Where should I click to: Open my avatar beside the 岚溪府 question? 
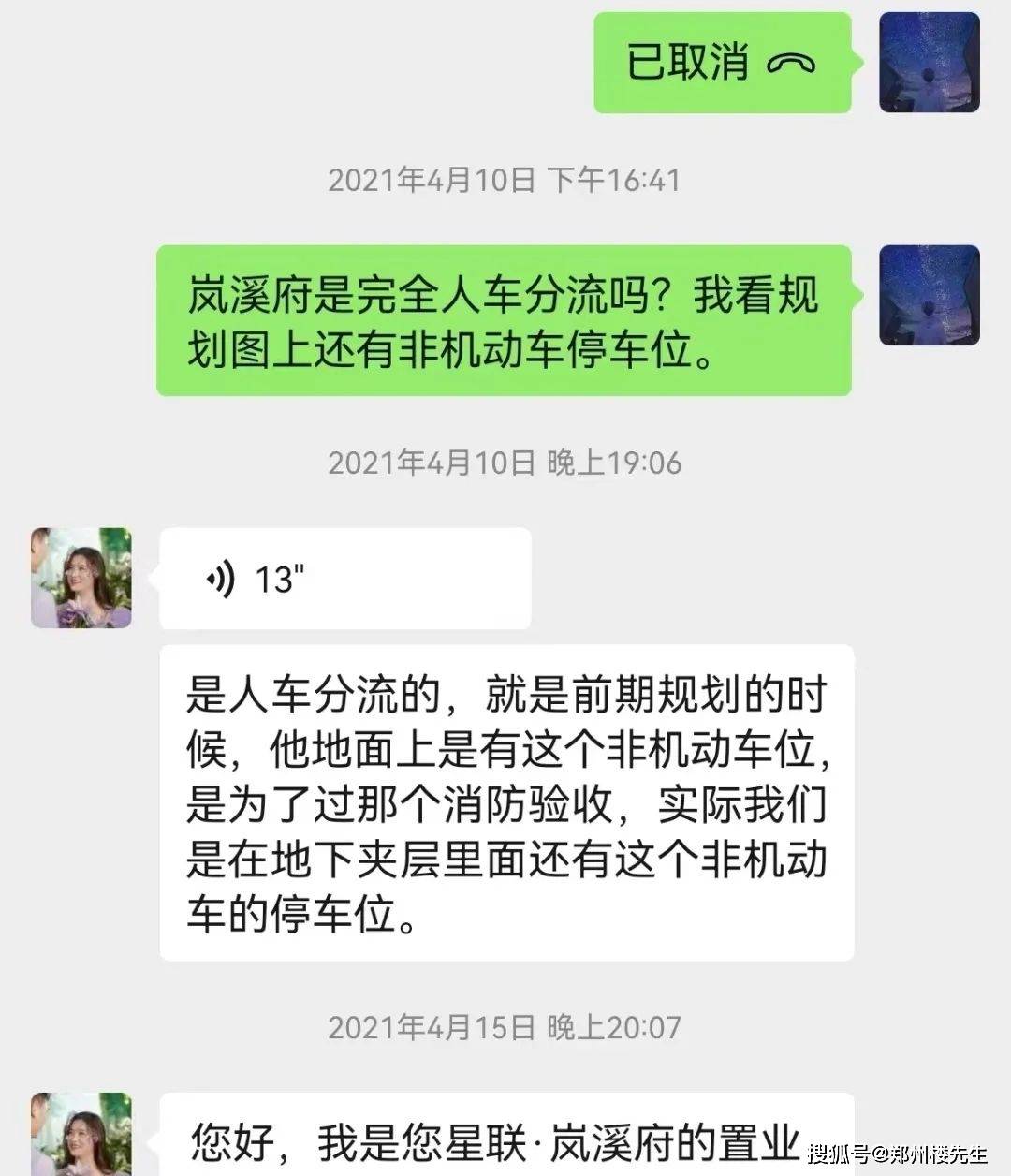coord(929,295)
